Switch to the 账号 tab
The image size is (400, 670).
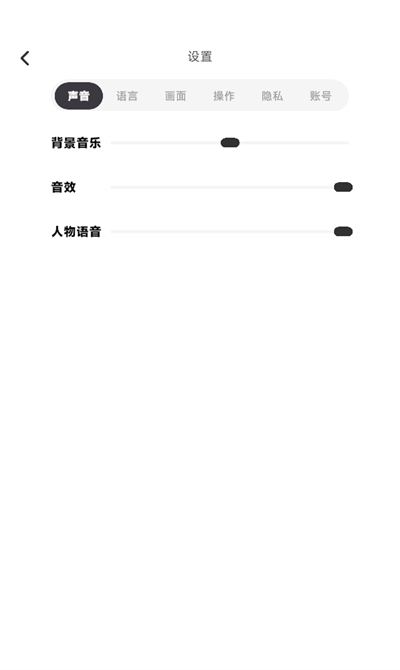(321, 96)
